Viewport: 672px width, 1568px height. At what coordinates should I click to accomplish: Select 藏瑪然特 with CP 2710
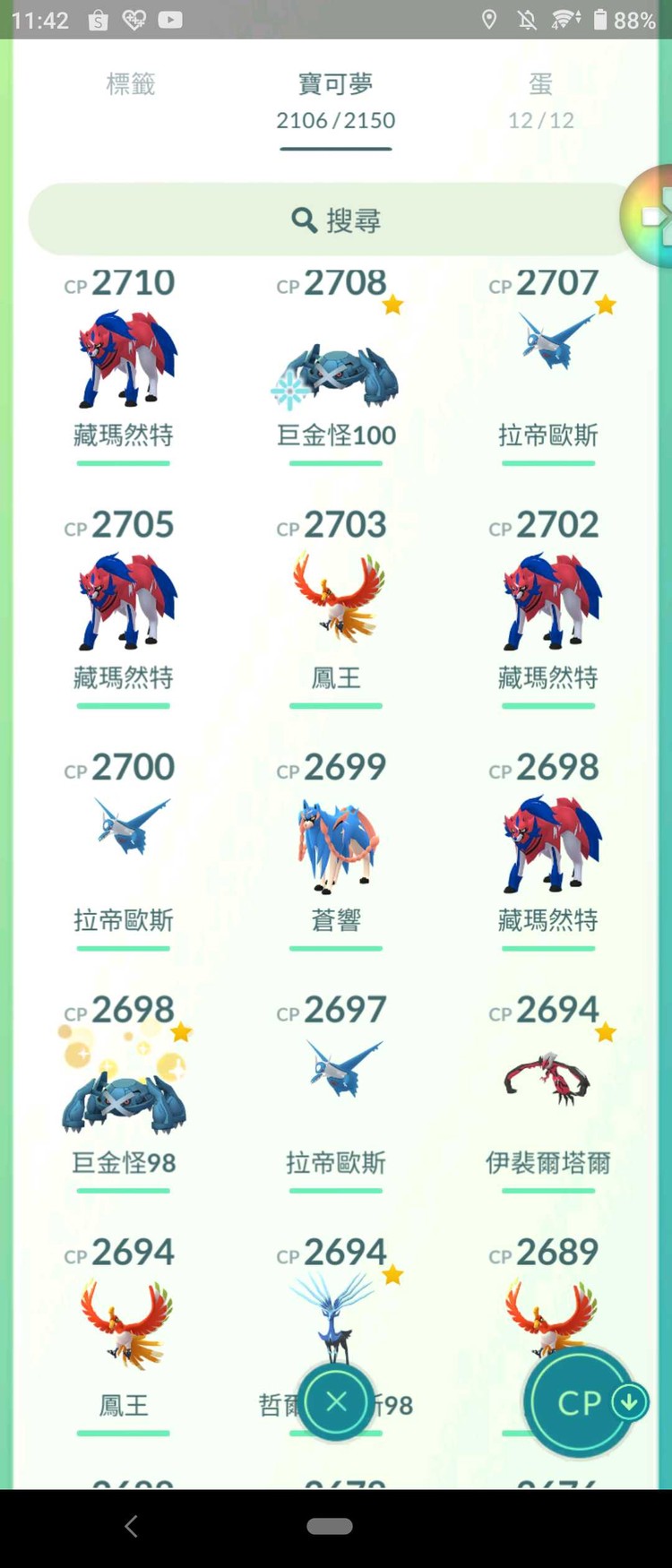tap(123, 358)
